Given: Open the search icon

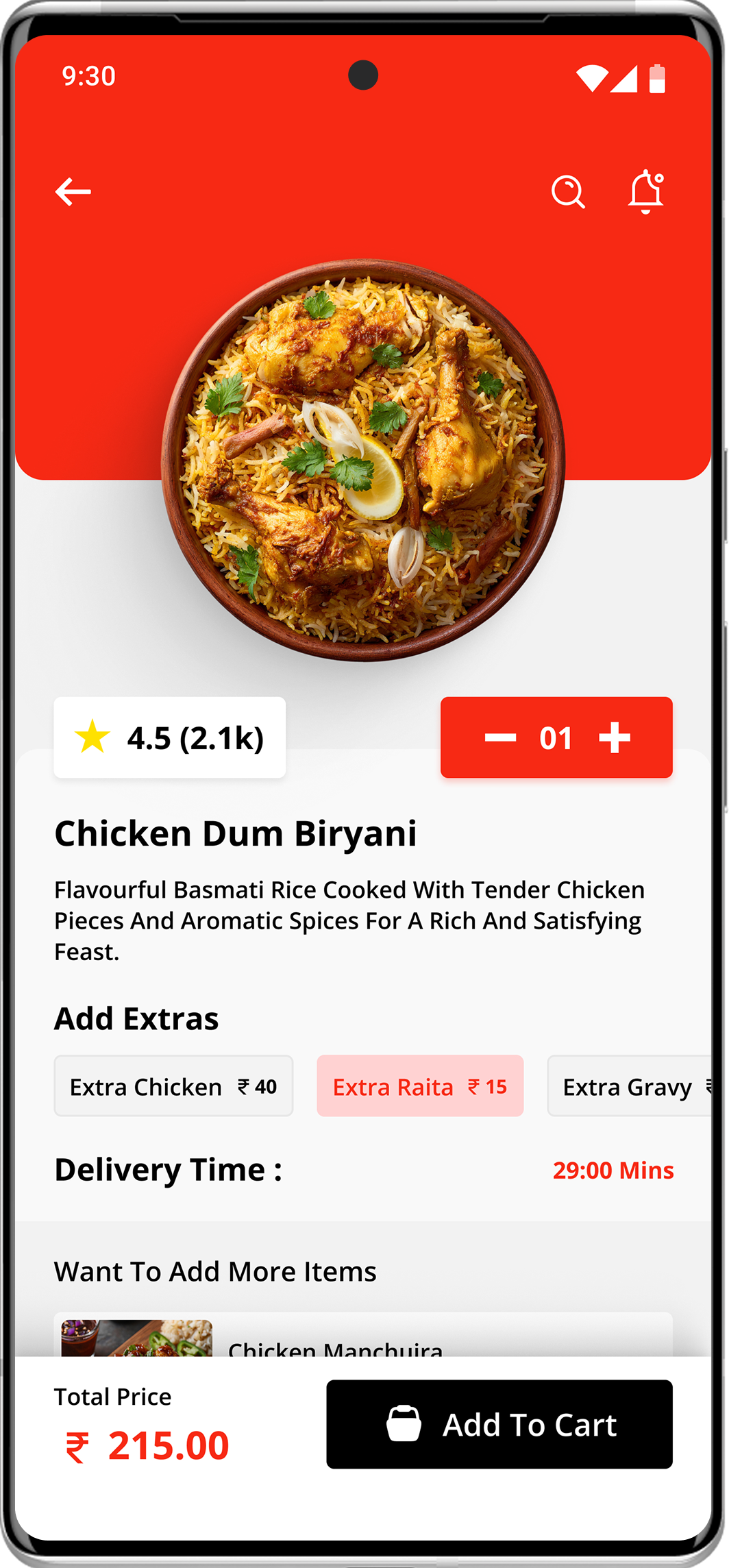Looking at the screenshot, I should (x=568, y=191).
